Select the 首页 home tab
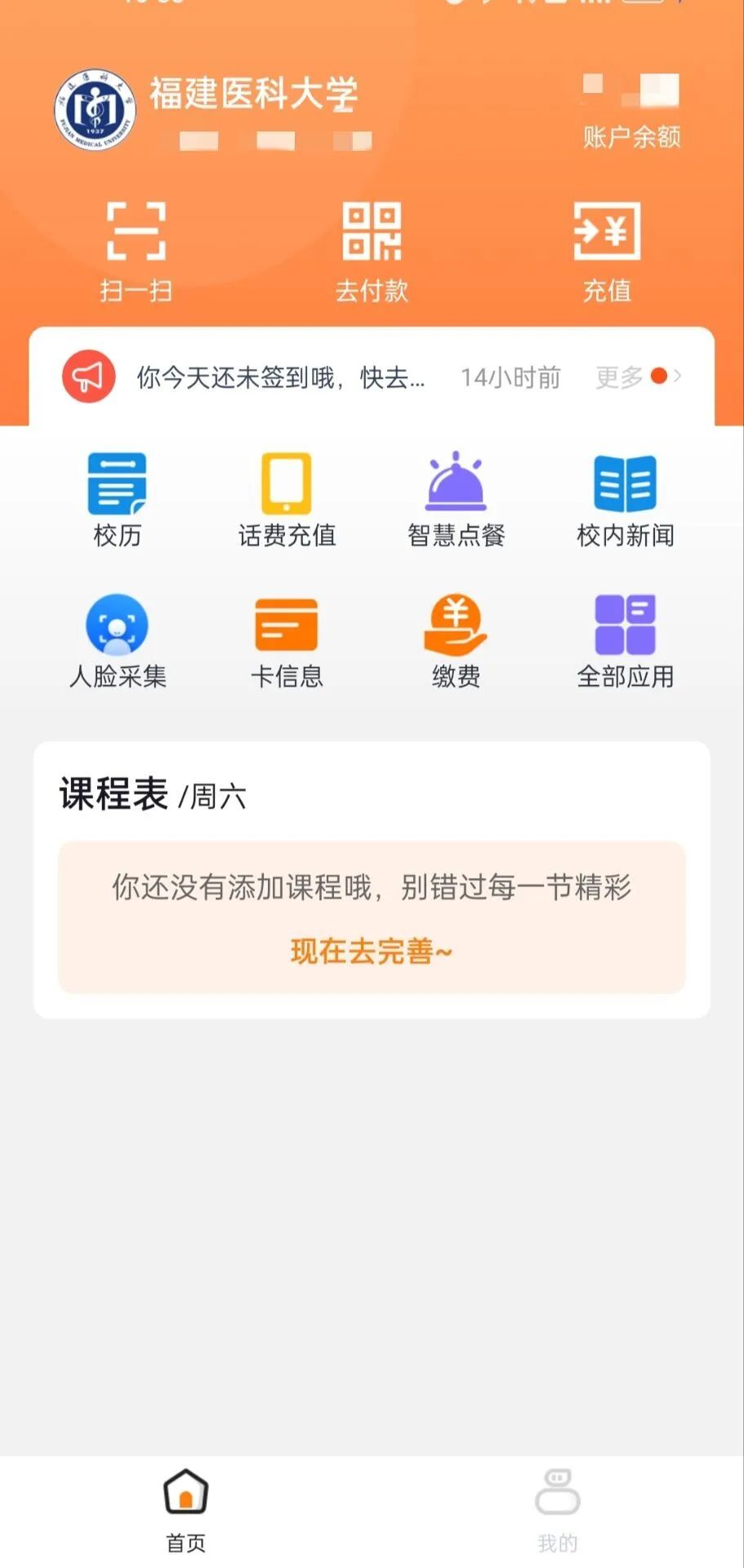Image resolution: width=744 pixels, height=1568 pixels. pyautogui.click(x=186, y=1509)
